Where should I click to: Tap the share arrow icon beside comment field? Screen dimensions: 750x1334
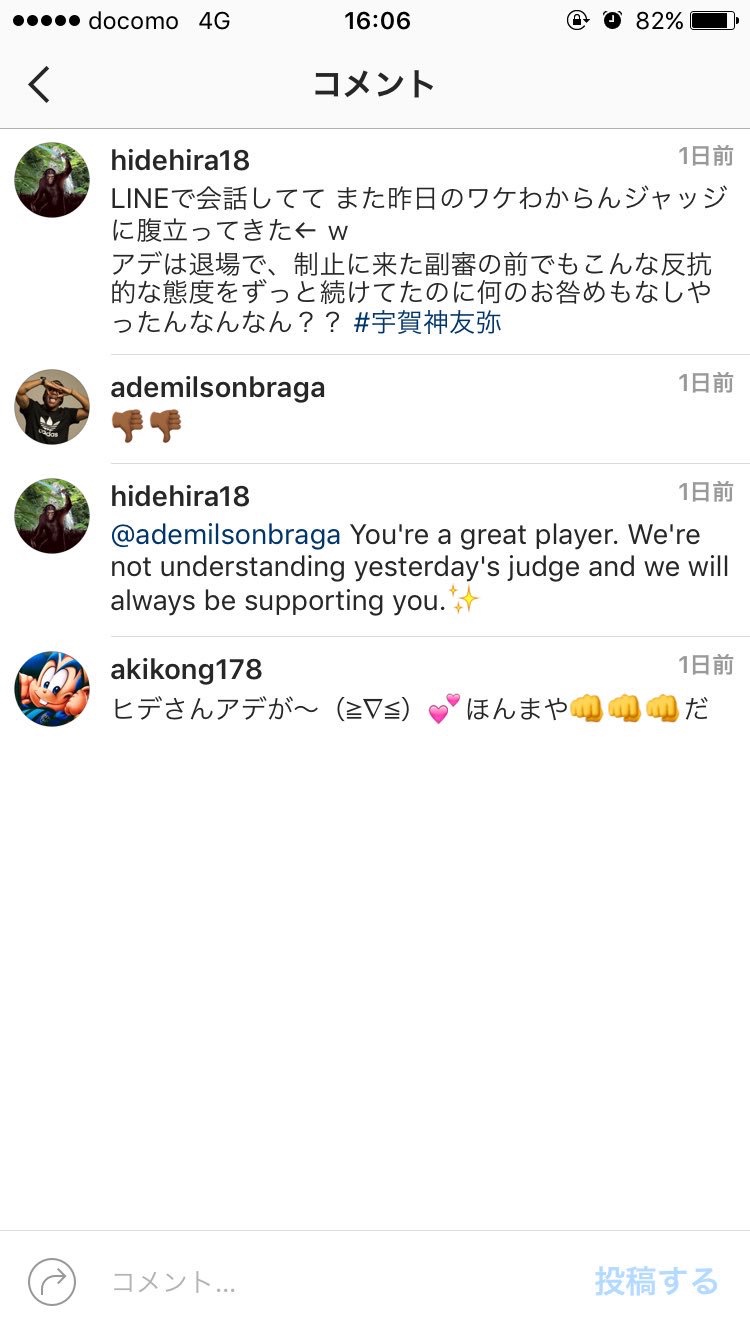click(52, 1281)
